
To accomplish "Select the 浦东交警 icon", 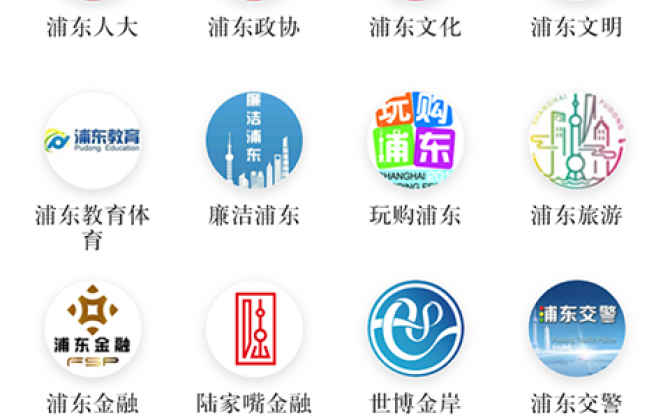I will pyautogui.click(x=576, y=328).
